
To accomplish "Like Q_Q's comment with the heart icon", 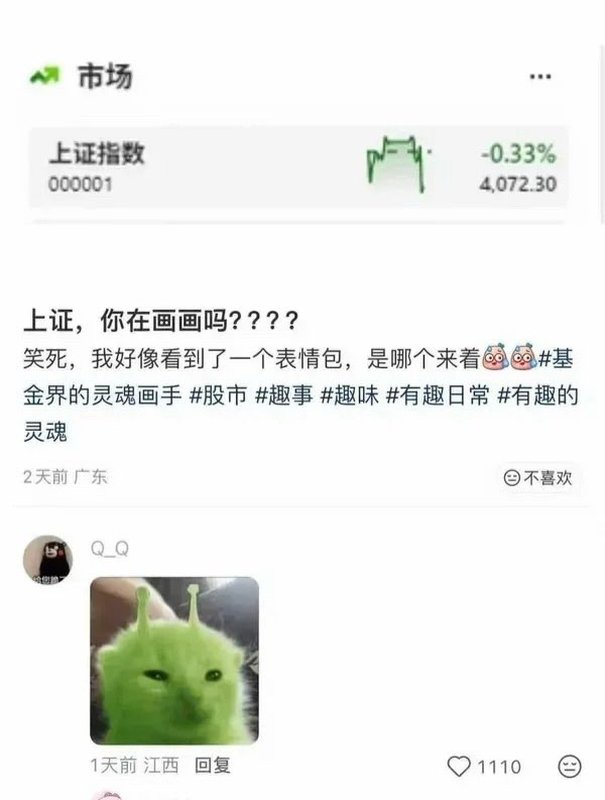I will (x=459, y=767).
